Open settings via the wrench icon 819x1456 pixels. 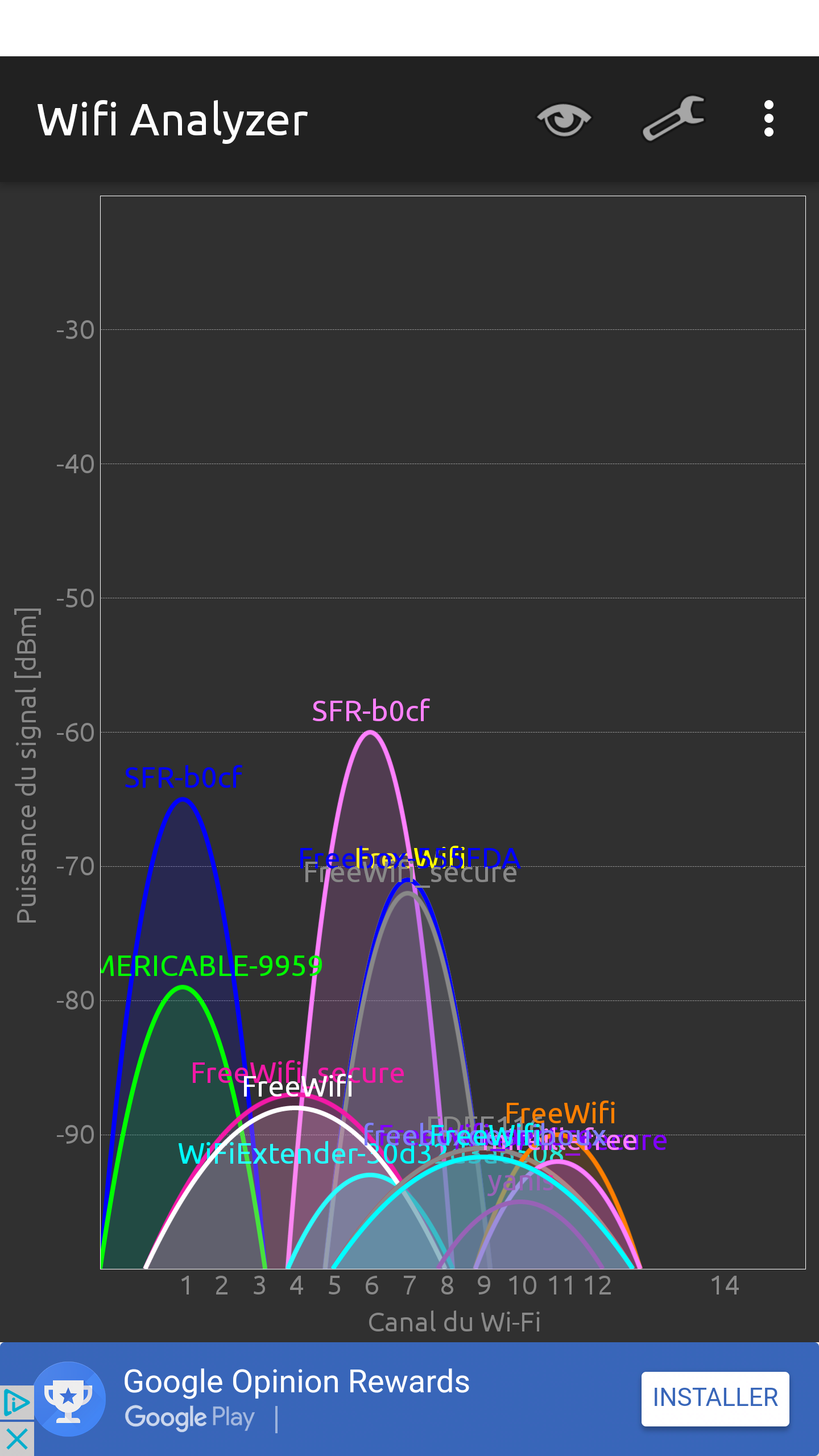pyautogui.click(x=674, y=118)
